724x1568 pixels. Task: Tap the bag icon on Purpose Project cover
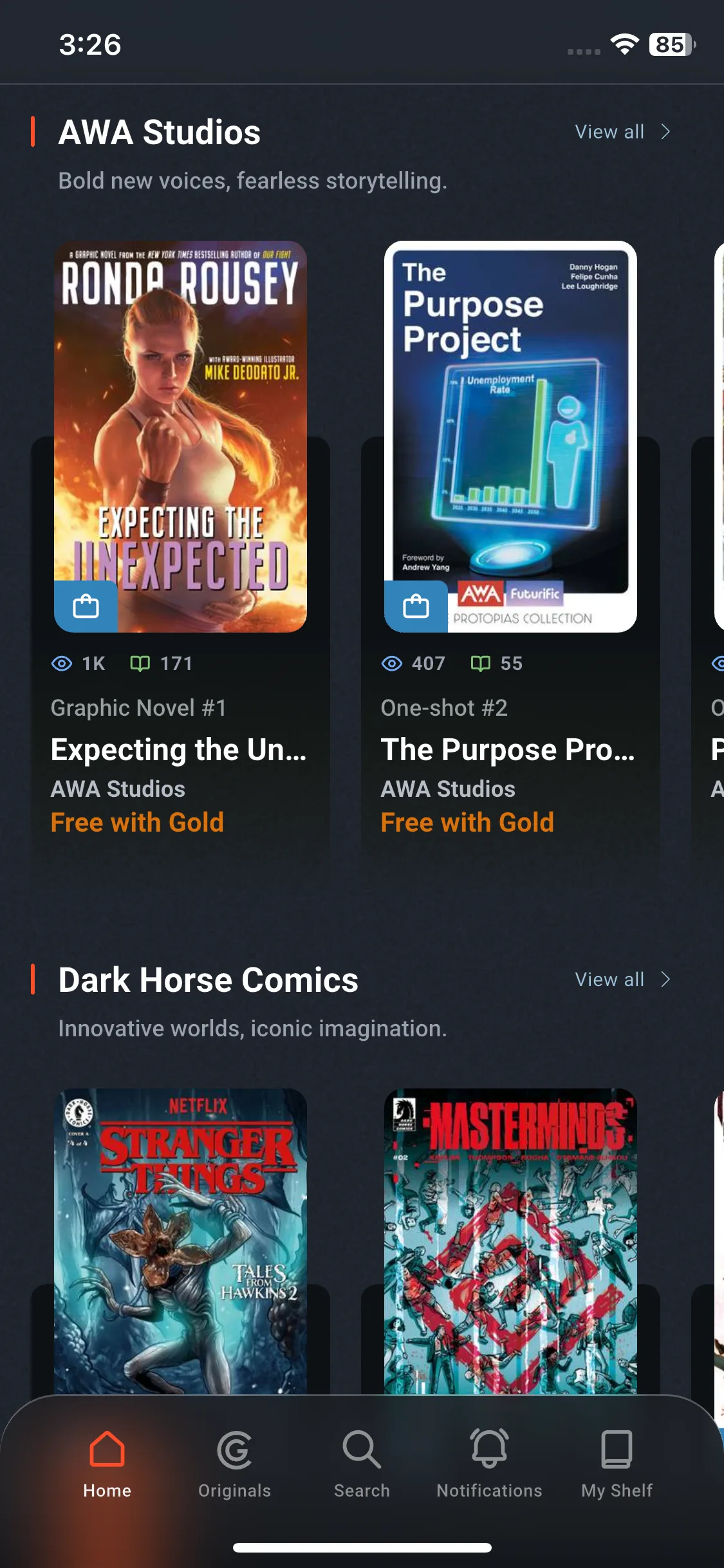pos(416,606)
